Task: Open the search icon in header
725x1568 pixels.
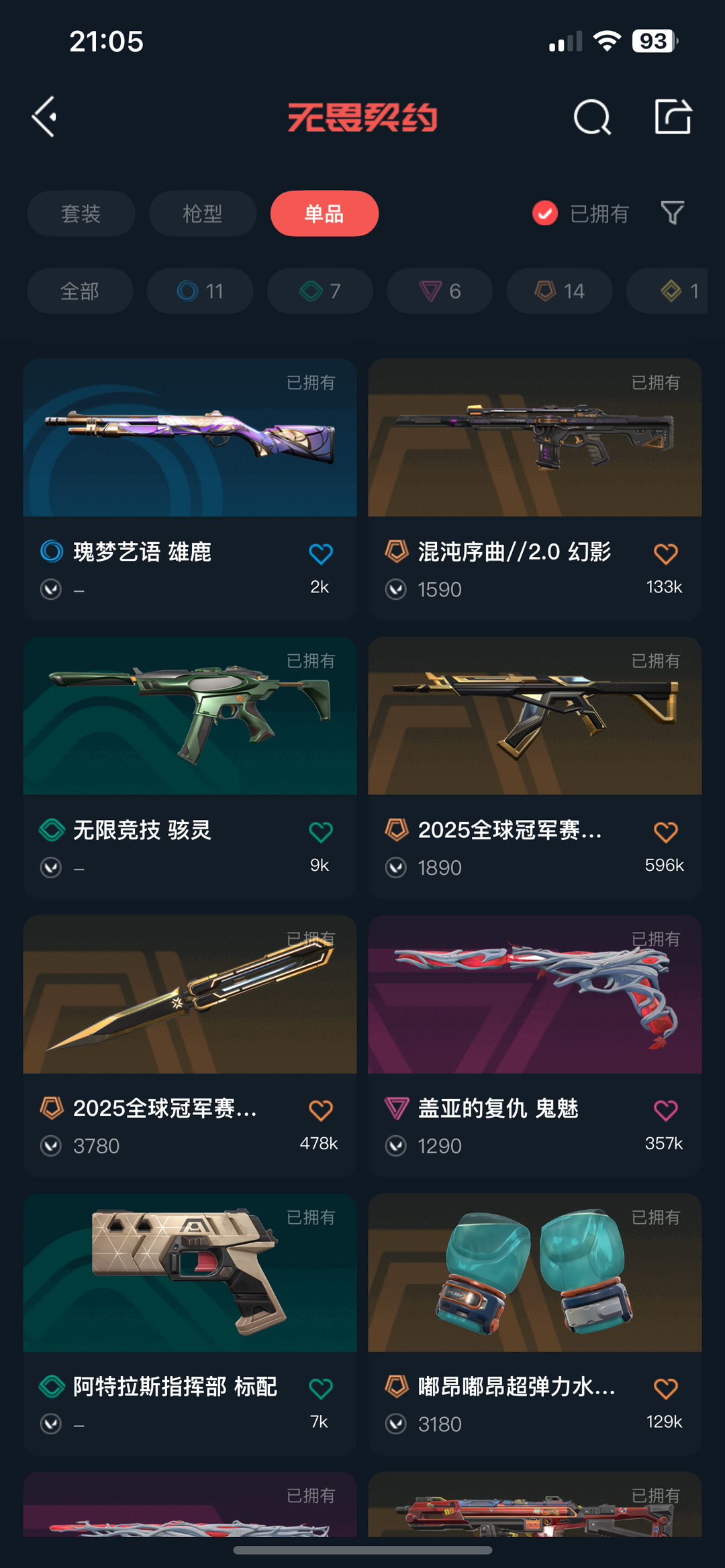Action: (592, 117)
